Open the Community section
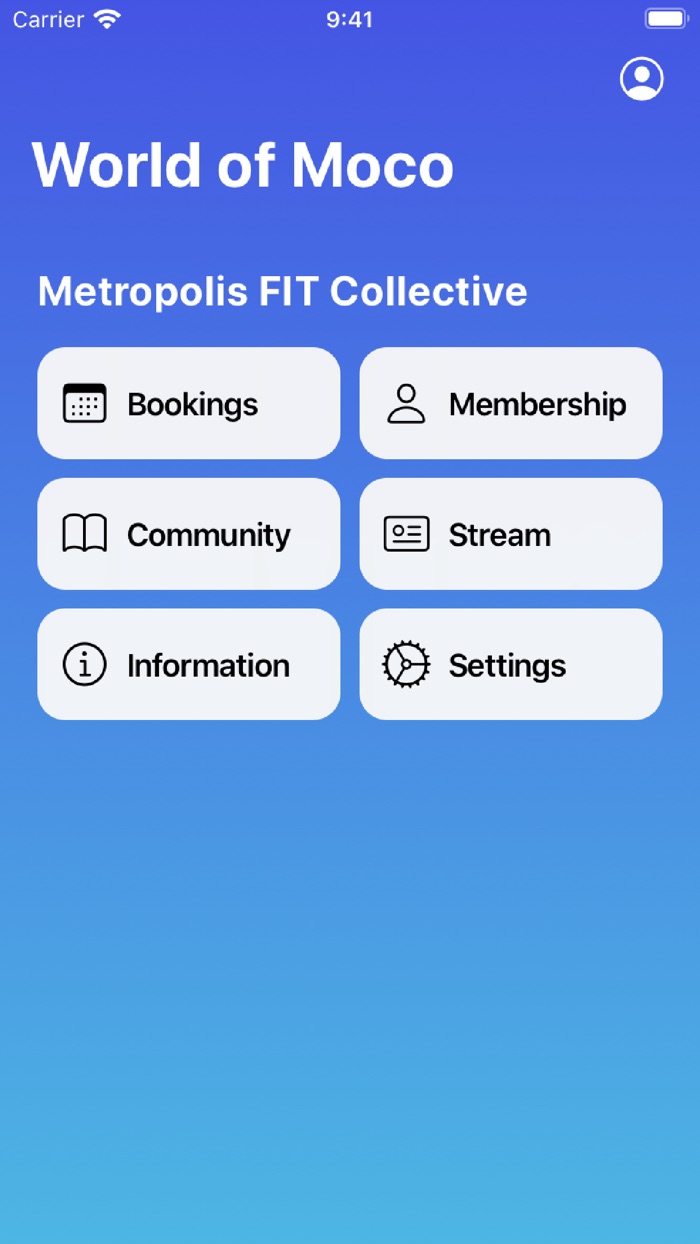Screen dimensions: 700x1244 (189, 534)
